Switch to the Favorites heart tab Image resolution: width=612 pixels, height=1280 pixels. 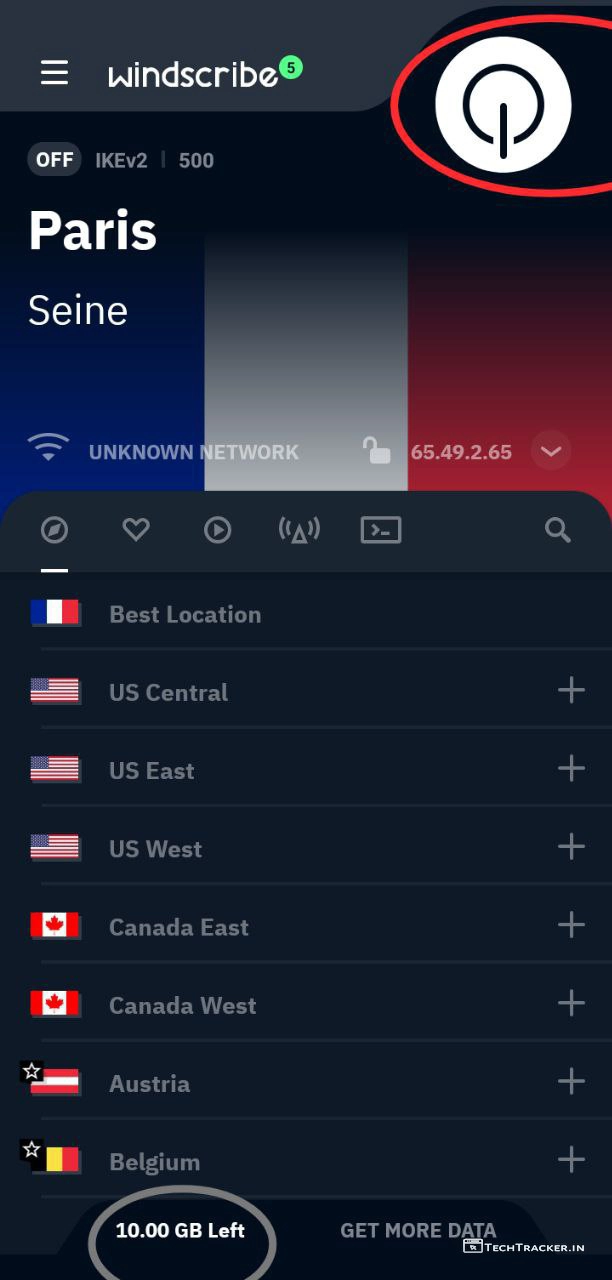point(136,530)
